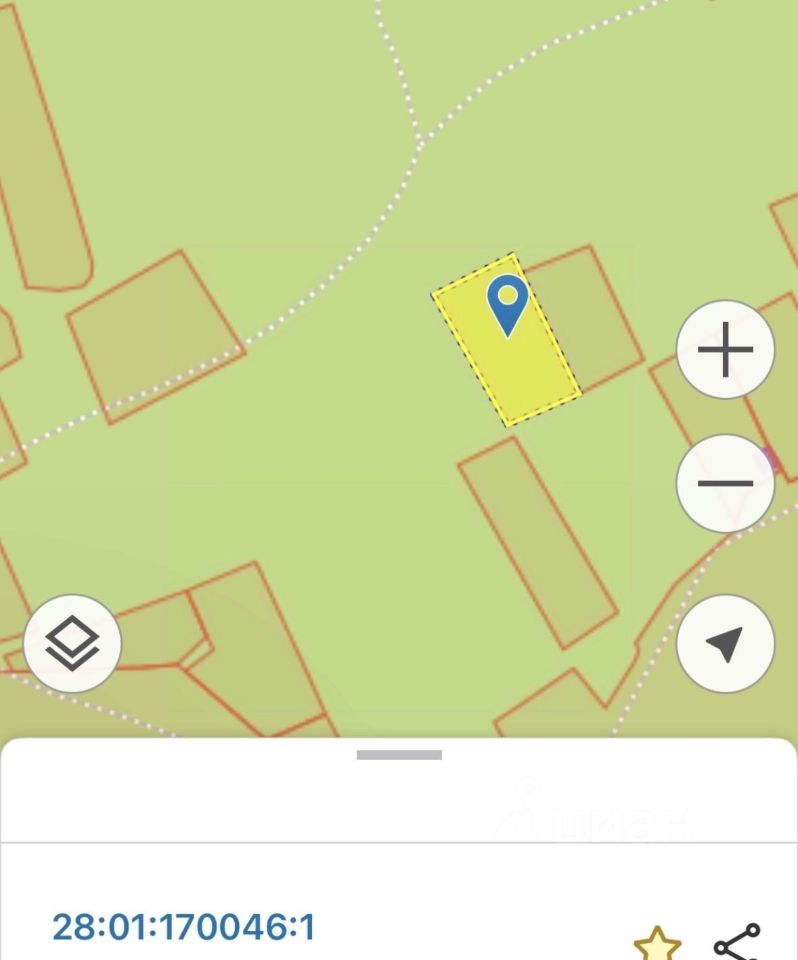
Task: Tap the bottom sheet drag handle
Action: click(399, 755)
